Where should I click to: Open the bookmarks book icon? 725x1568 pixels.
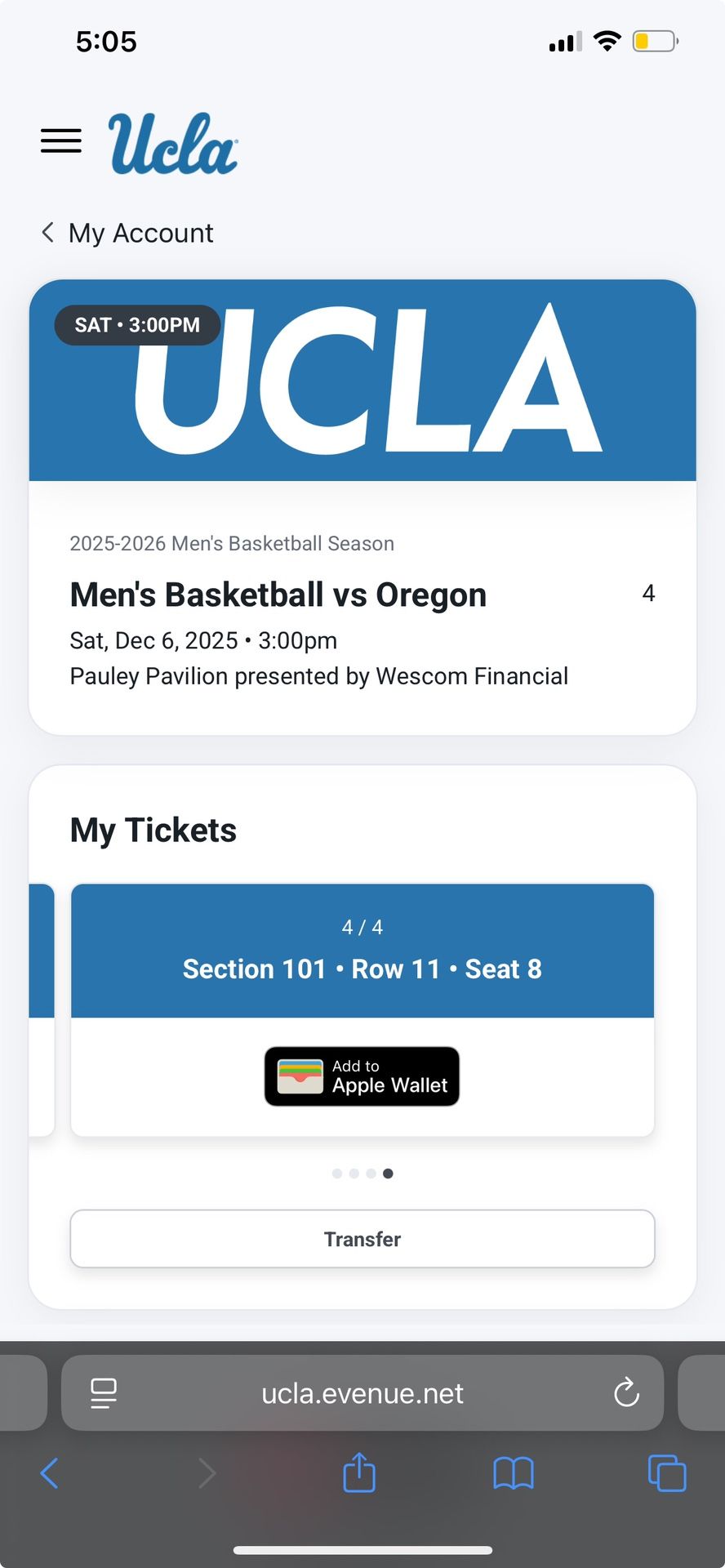(513, 1473)
